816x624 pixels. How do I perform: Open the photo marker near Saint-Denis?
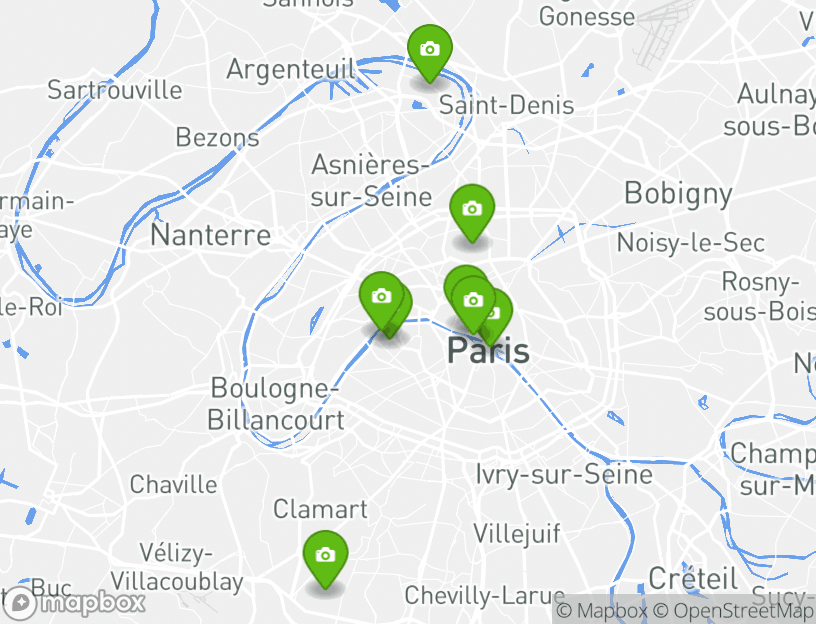[430, 49]
